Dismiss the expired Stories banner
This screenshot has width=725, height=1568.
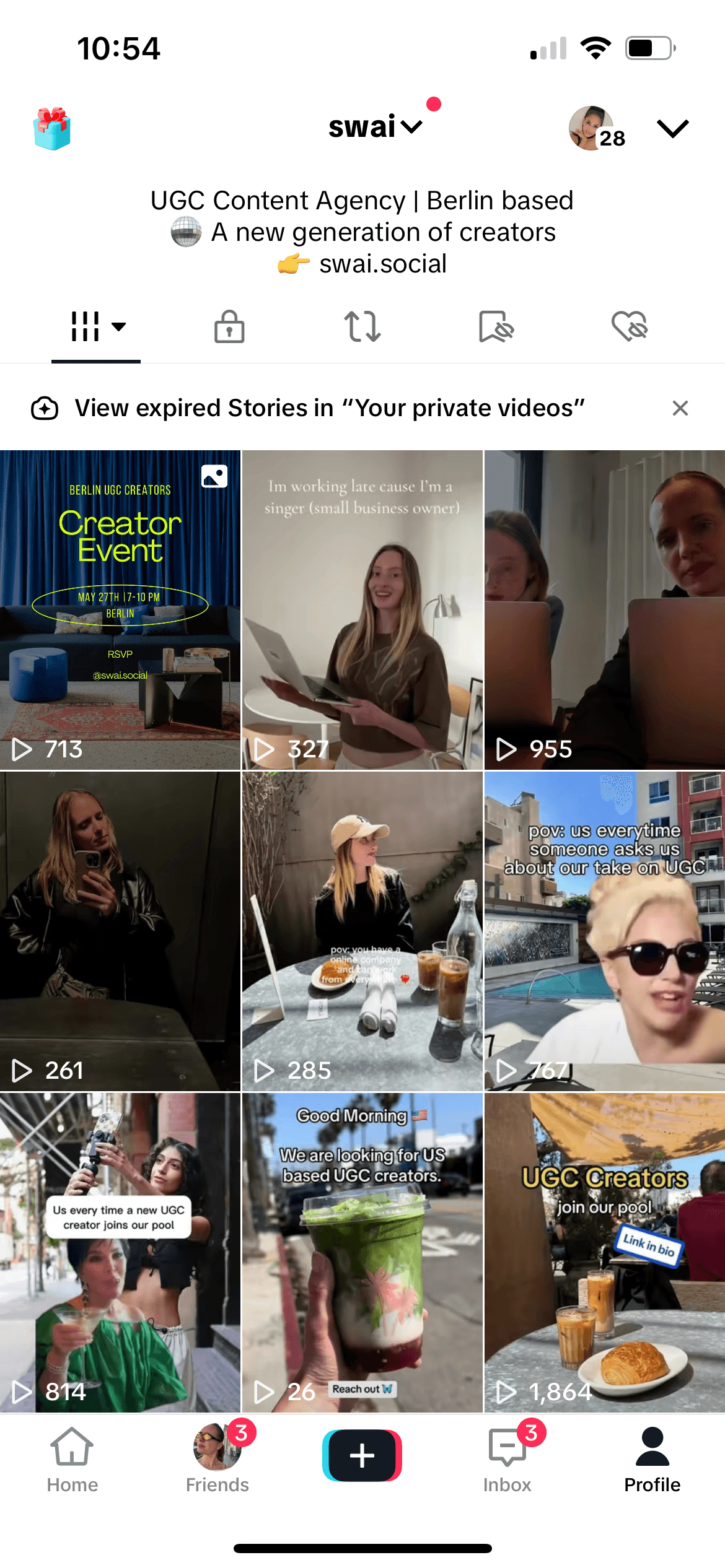tap(680, 408)
